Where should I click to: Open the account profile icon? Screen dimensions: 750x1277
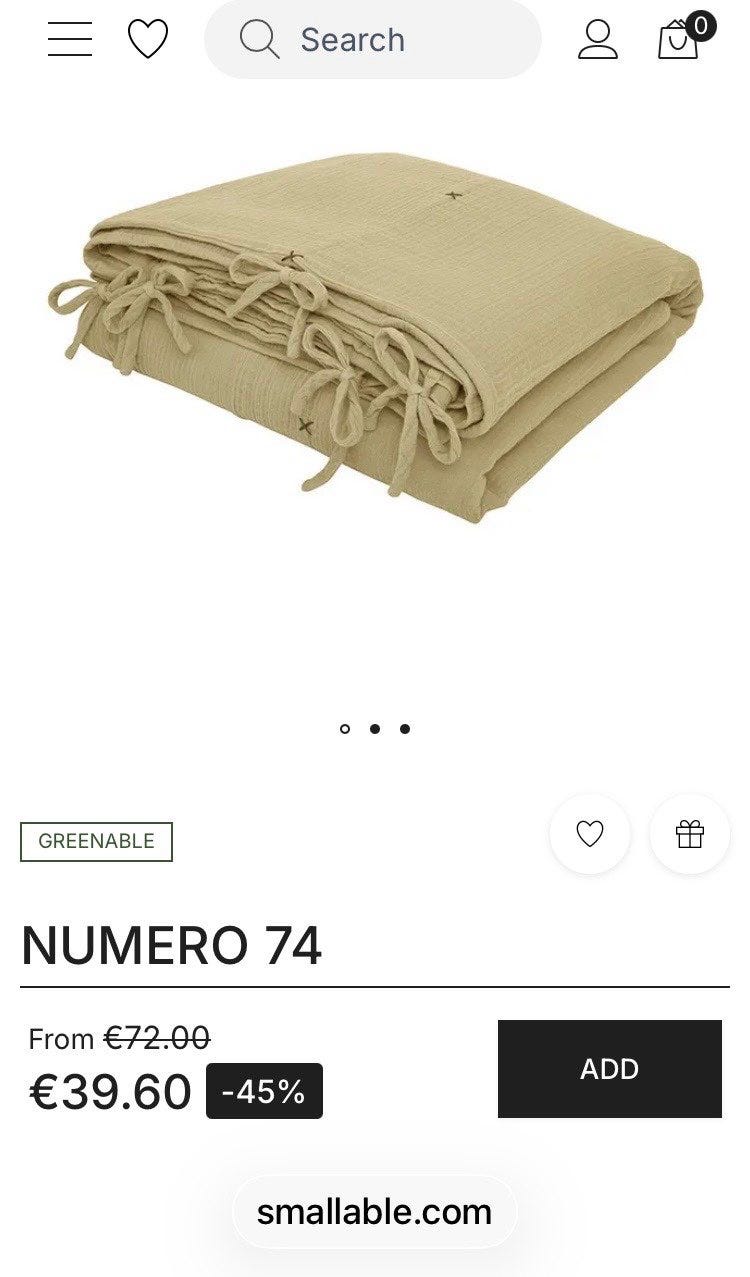598,39
